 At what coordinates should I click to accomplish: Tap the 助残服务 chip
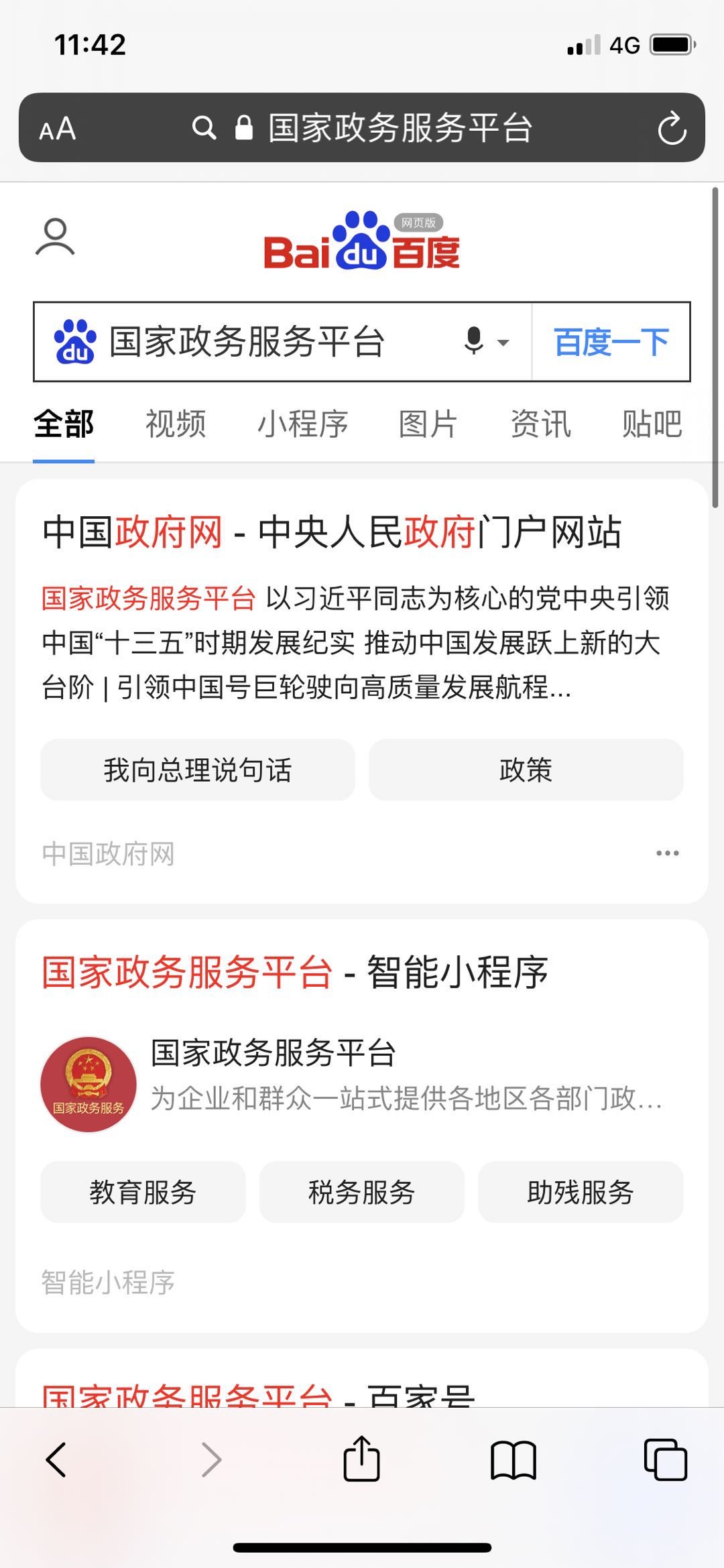[x=581, y=1192]
